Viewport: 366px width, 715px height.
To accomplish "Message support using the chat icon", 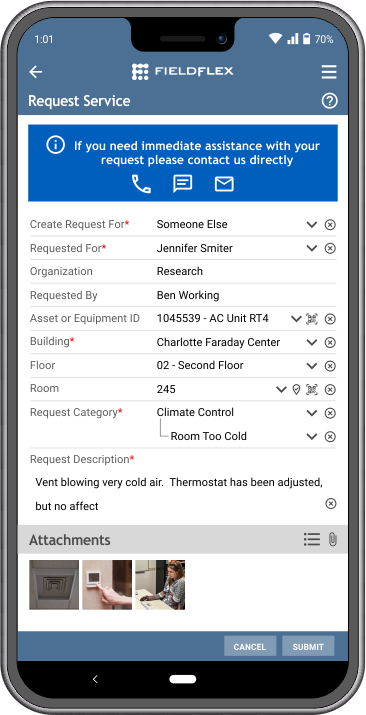I will click(x=183, y=184).
